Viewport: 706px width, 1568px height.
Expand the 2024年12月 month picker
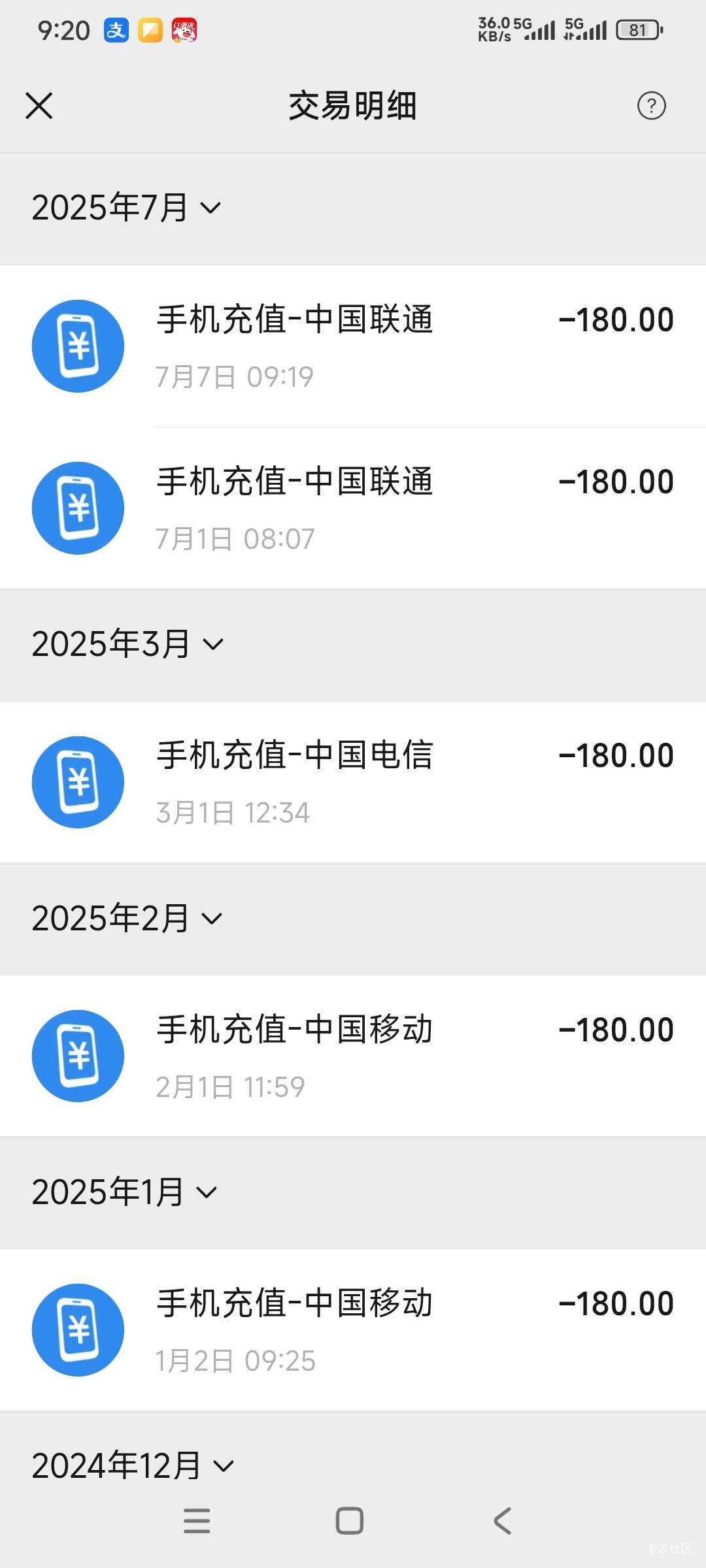coord(132,1466)
